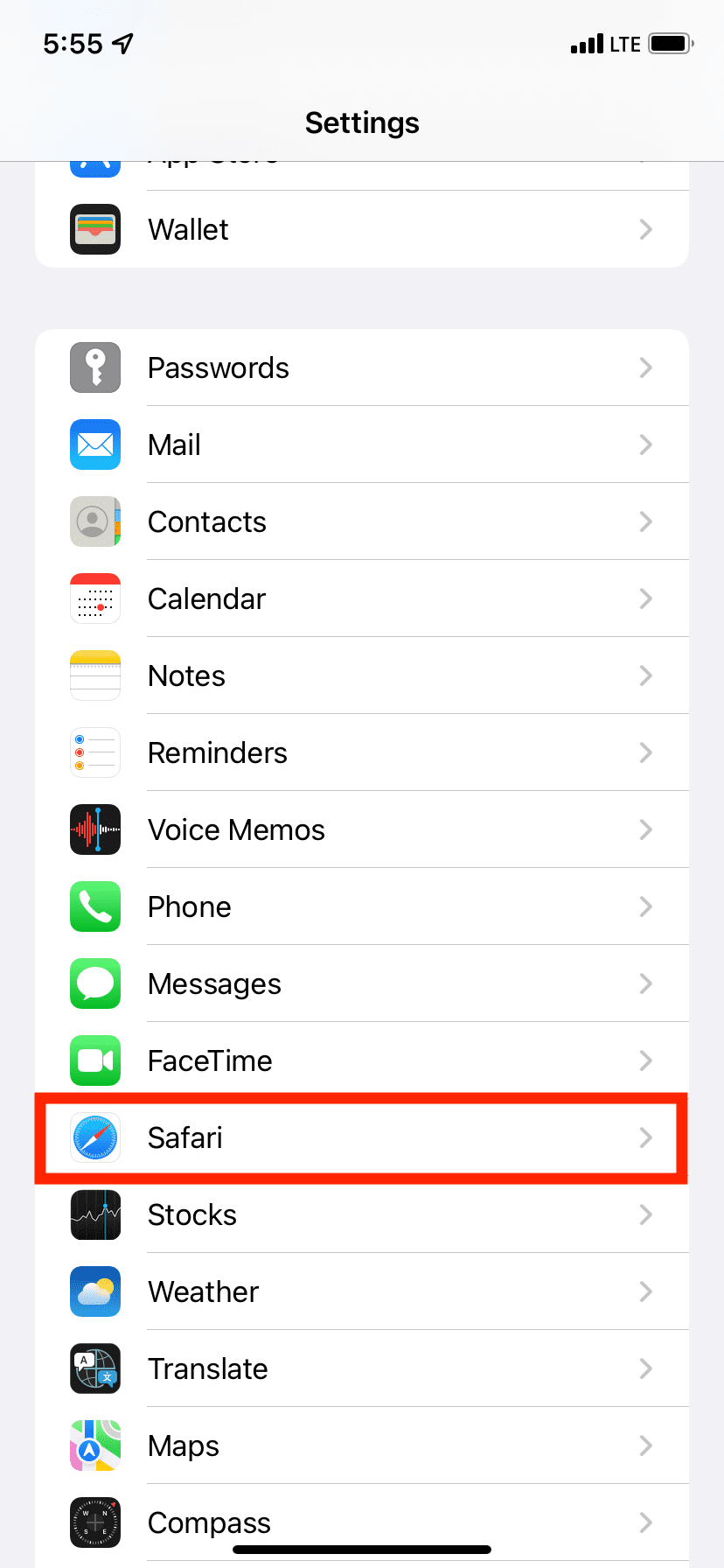This screenshot has height=1568, width=724.
Task: Tap the Compass settings row
Action: tap(362, 1521)
